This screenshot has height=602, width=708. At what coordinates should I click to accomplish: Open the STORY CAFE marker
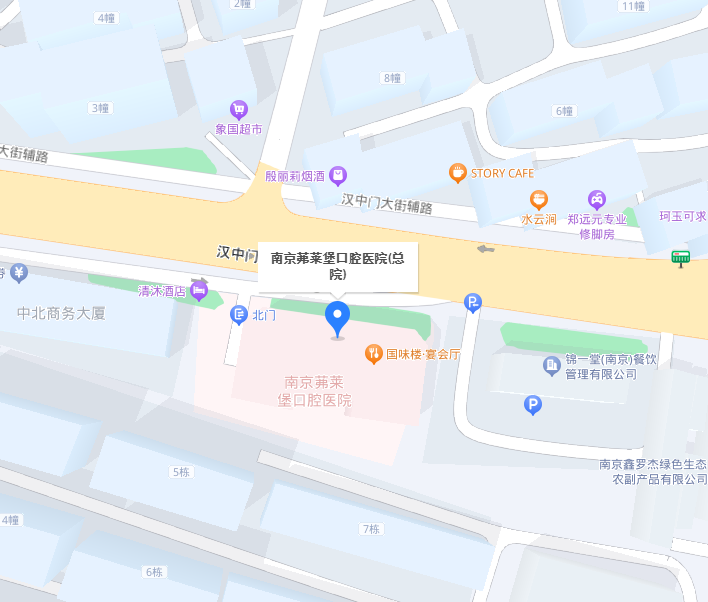(457, 173)
